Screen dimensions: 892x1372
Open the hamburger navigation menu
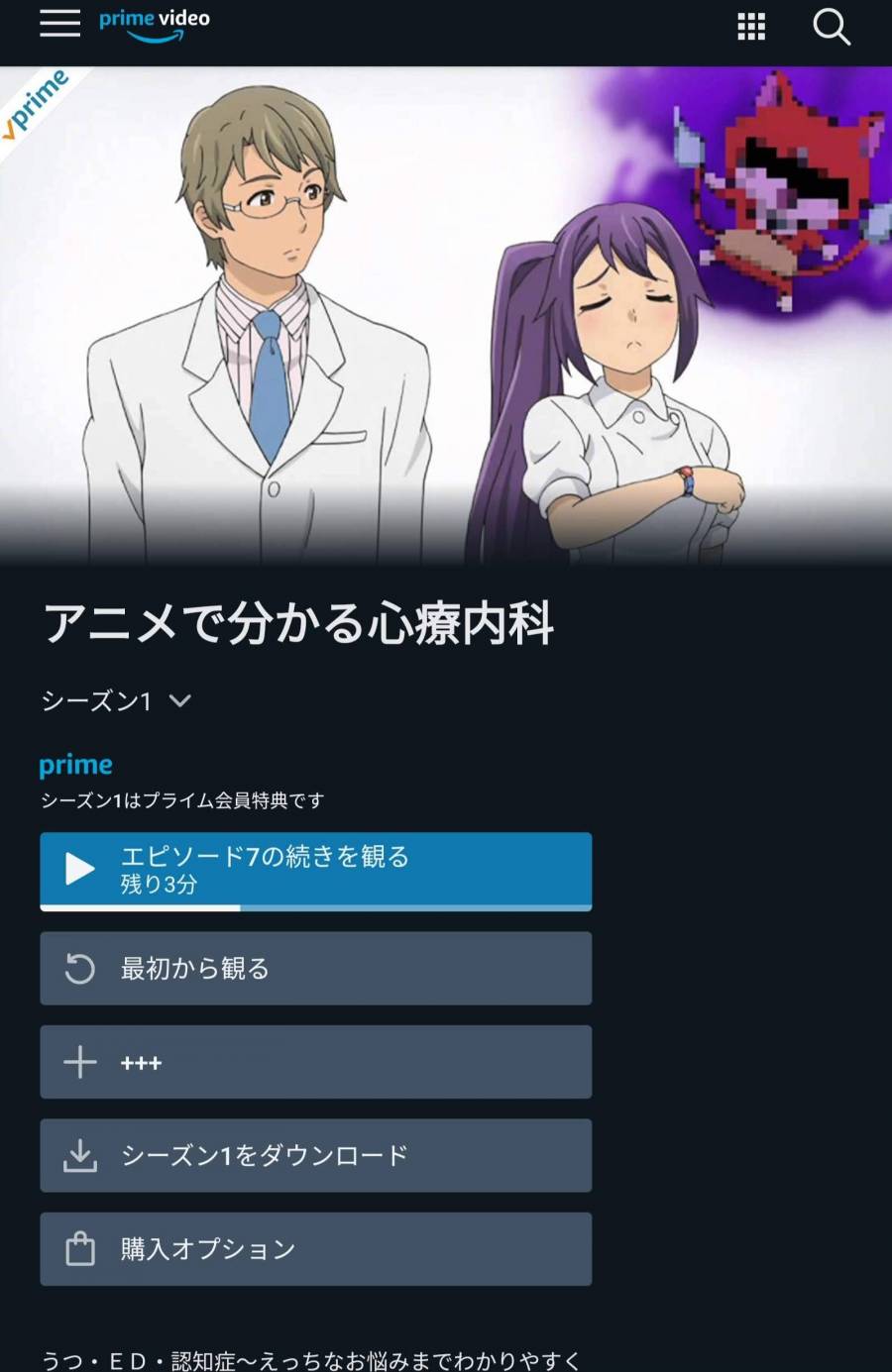click(59, 24)
